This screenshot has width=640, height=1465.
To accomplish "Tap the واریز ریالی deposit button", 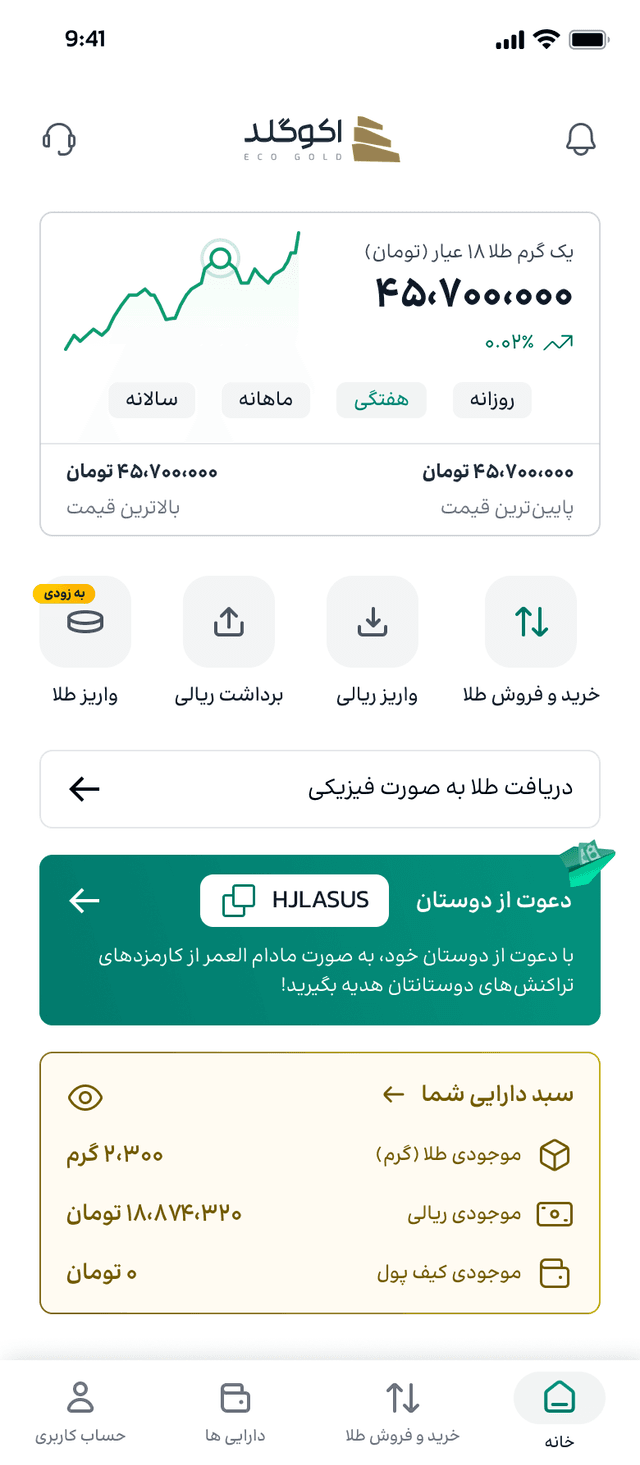I will tap(372, 622).
